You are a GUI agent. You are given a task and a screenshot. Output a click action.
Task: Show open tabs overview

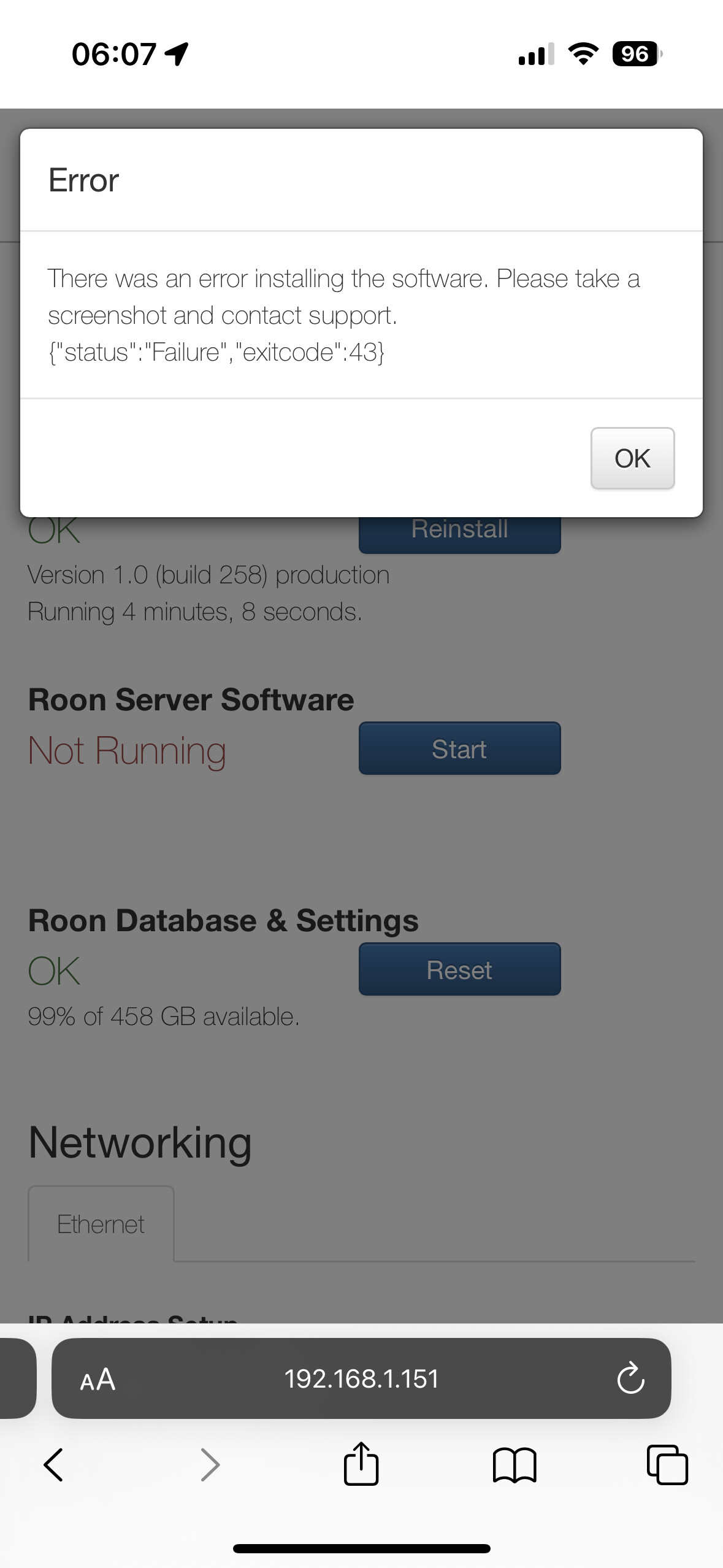[x=667, y=1465]
